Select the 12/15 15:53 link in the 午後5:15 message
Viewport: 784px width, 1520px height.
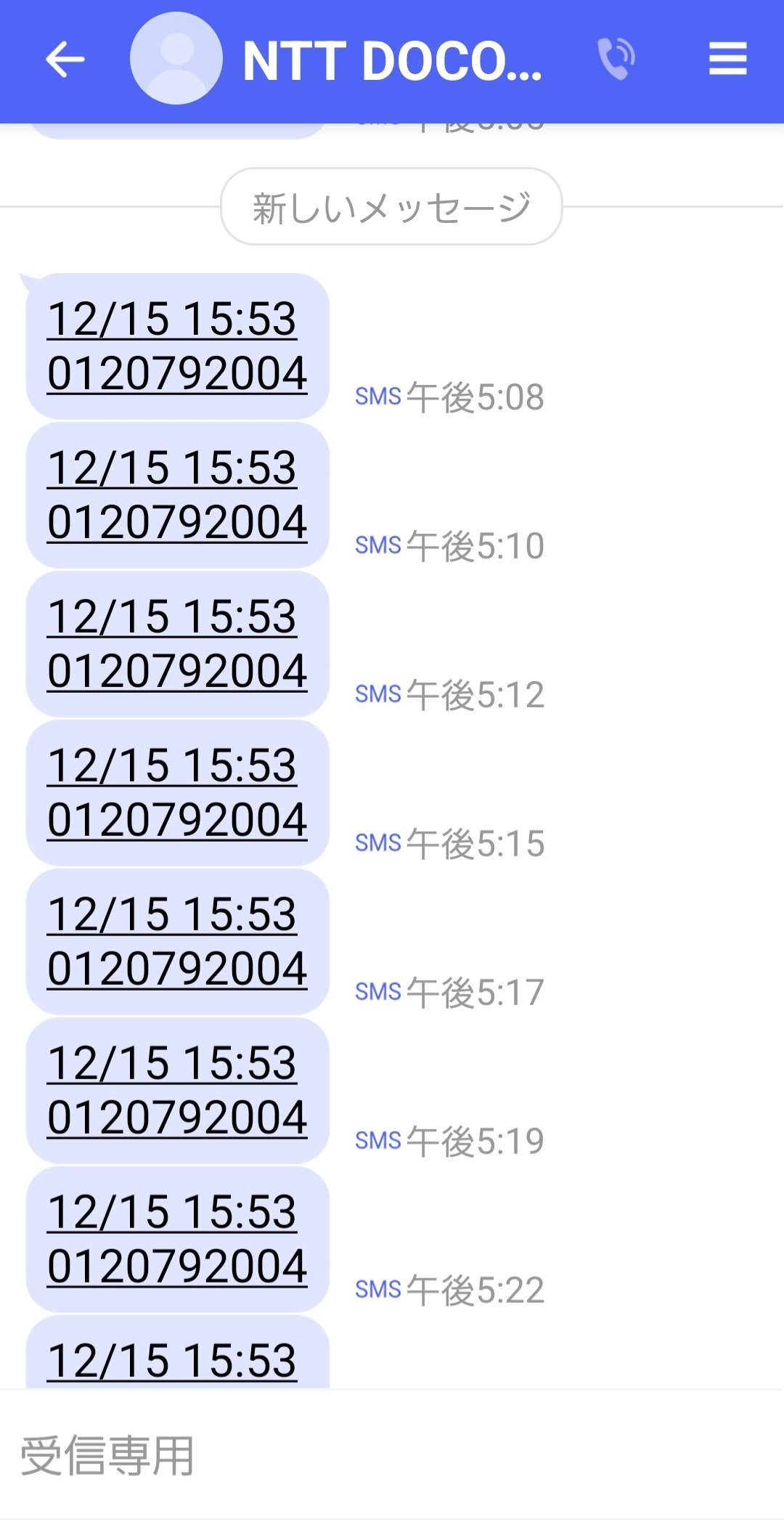(172, 765)
